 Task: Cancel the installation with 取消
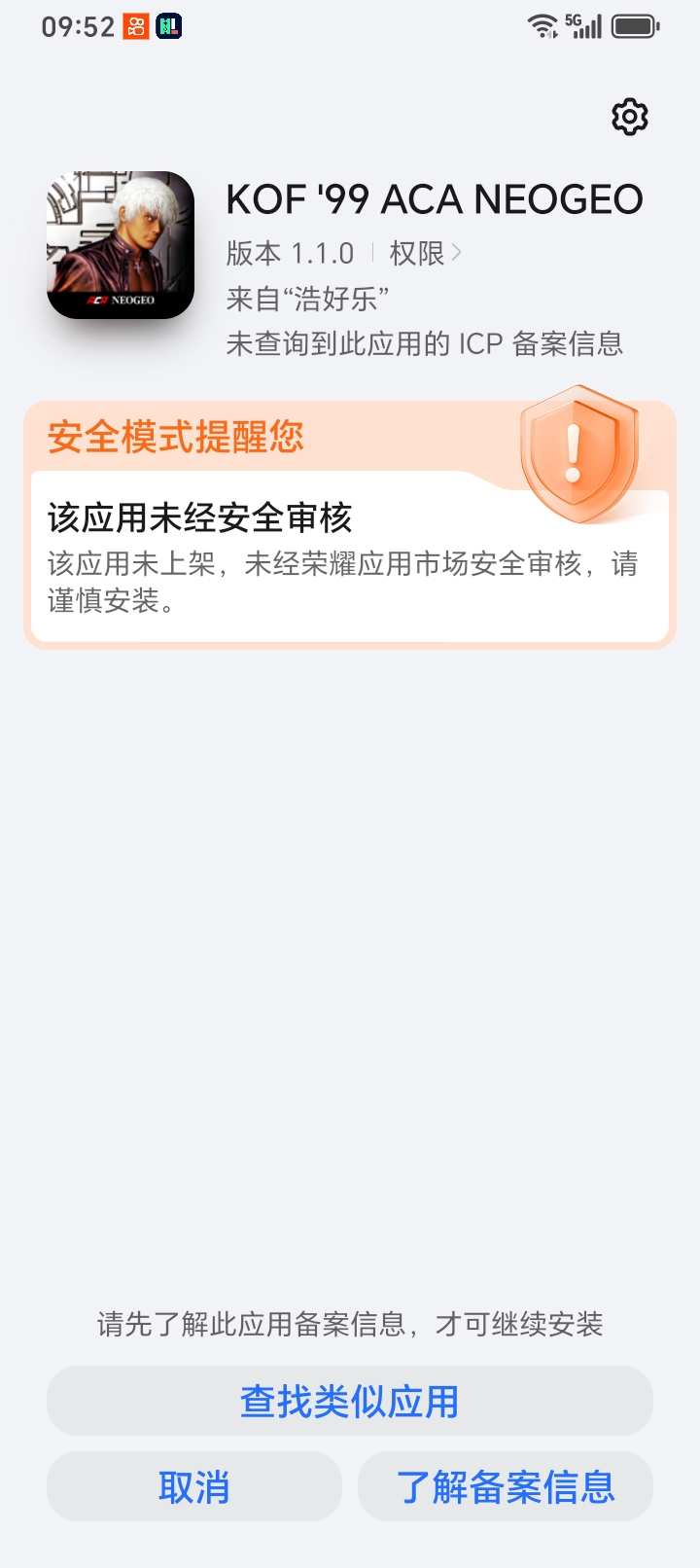(194, 1486)
